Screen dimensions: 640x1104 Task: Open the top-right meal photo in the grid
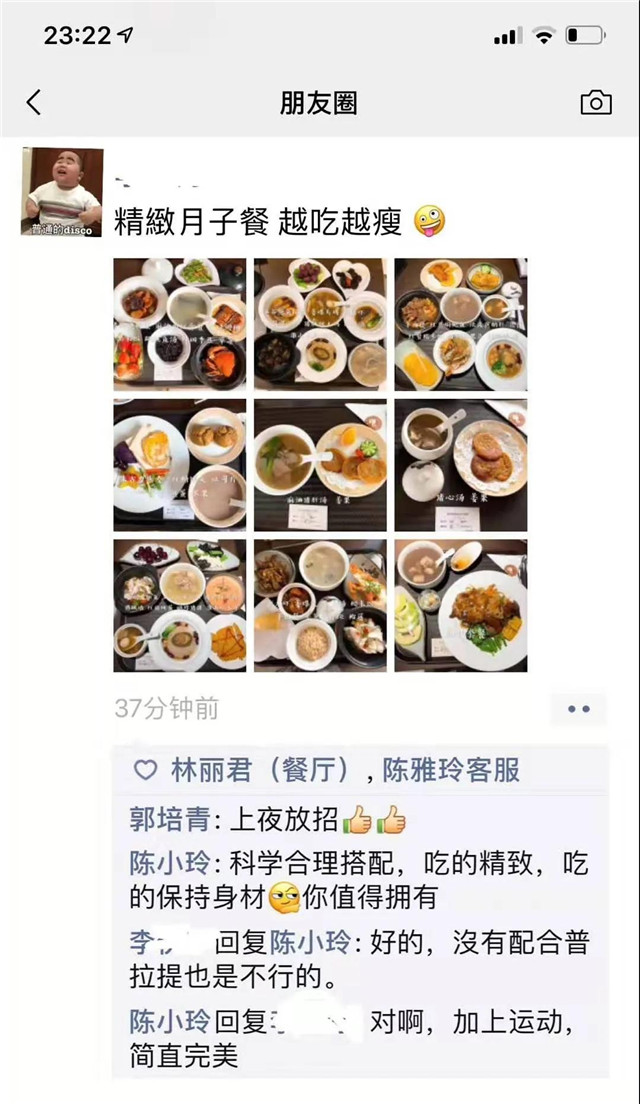[460, 324]
